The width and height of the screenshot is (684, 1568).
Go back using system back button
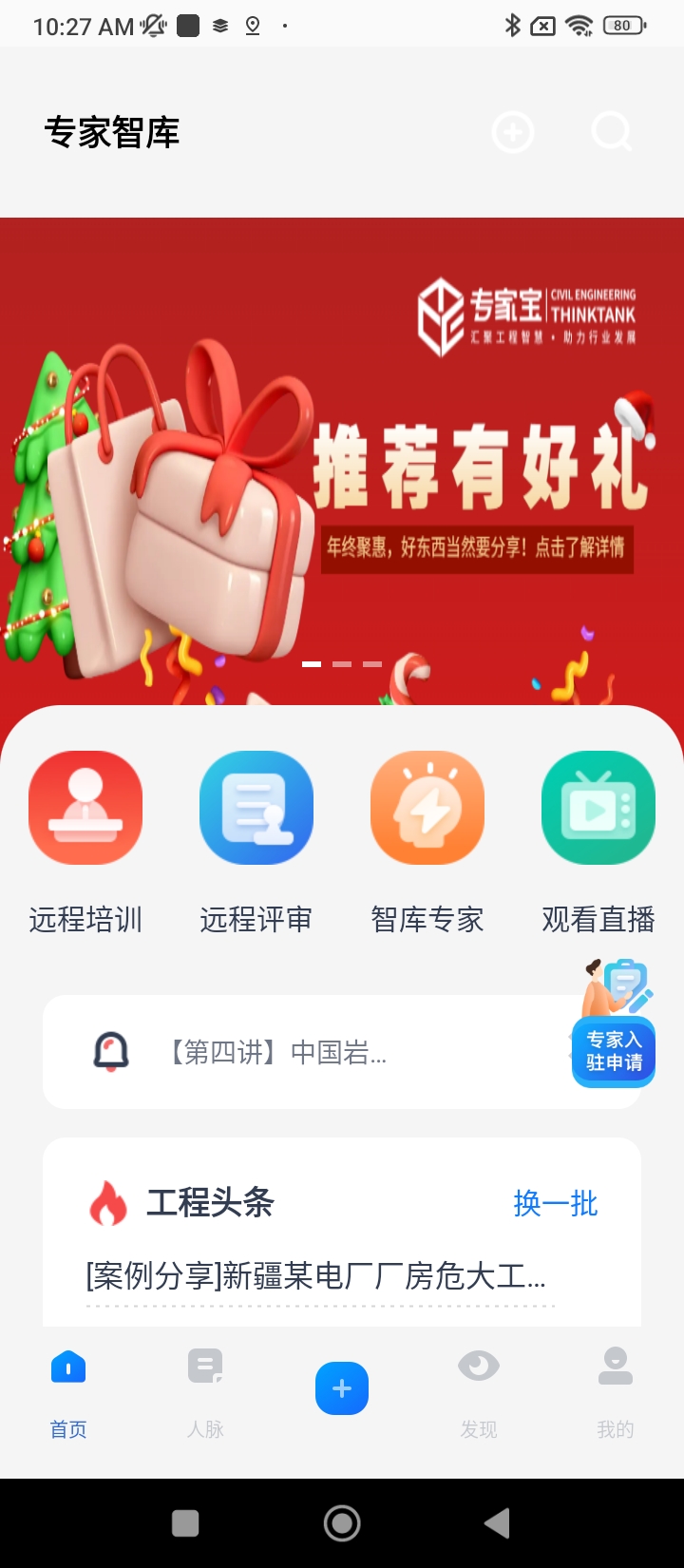pos(497,1523)
